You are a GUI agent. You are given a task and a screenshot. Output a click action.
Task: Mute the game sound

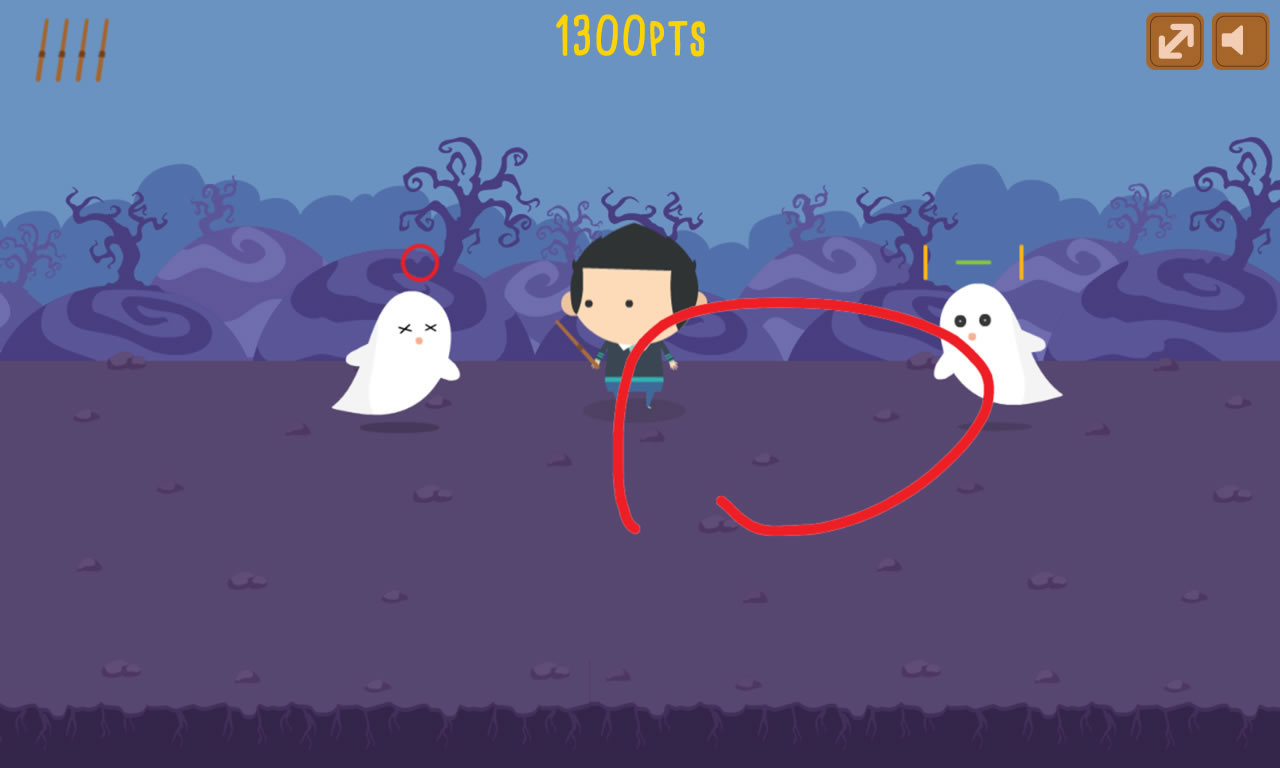click(x=1239, y=41)
